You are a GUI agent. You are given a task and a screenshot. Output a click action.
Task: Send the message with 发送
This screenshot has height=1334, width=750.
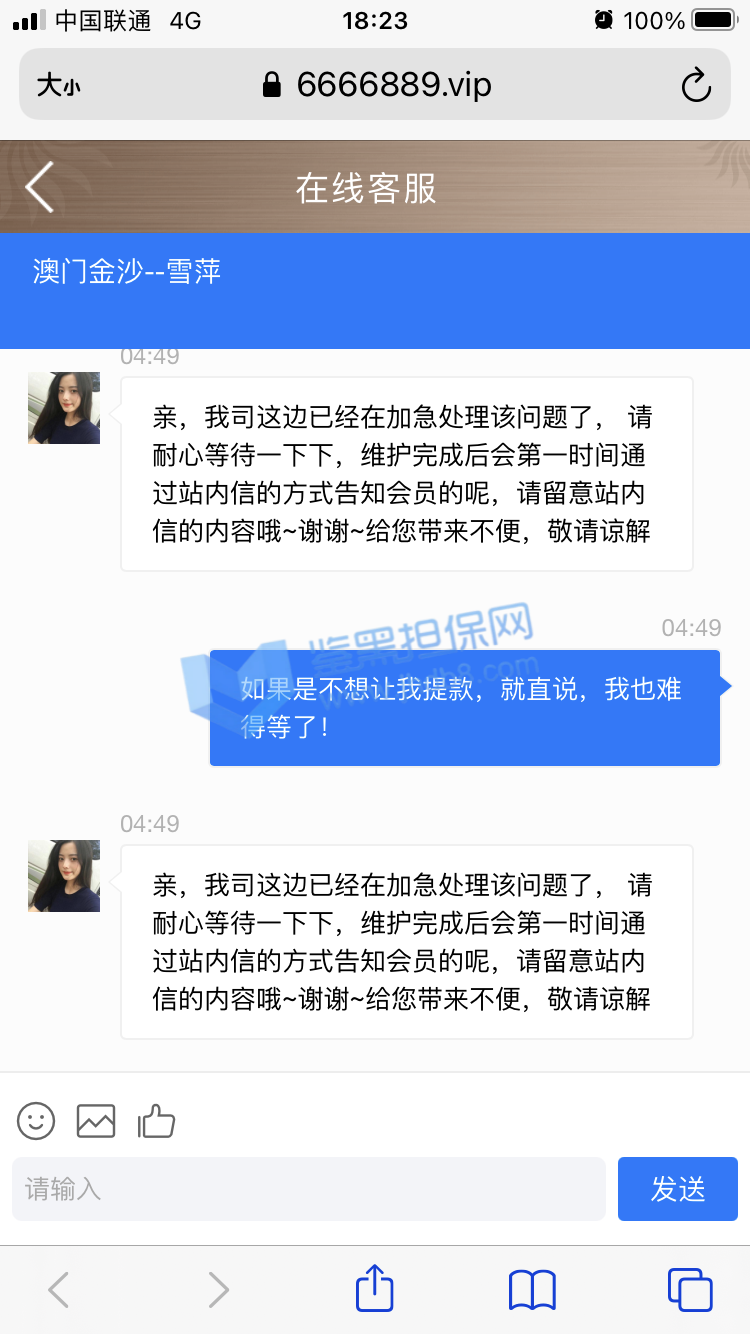pos(677,1189)
